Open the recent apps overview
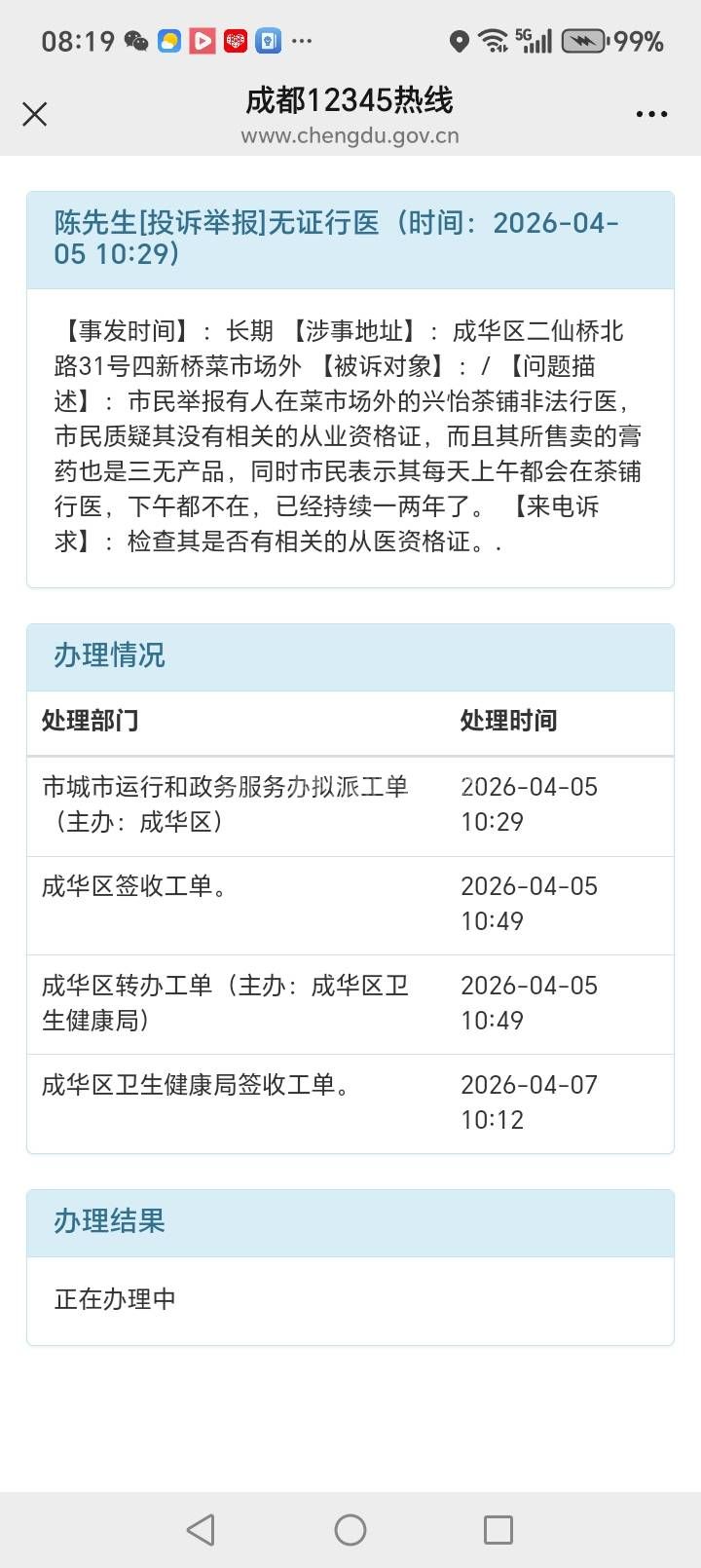This screenshot has height=1568, width=701. [x=498, y=1530]
